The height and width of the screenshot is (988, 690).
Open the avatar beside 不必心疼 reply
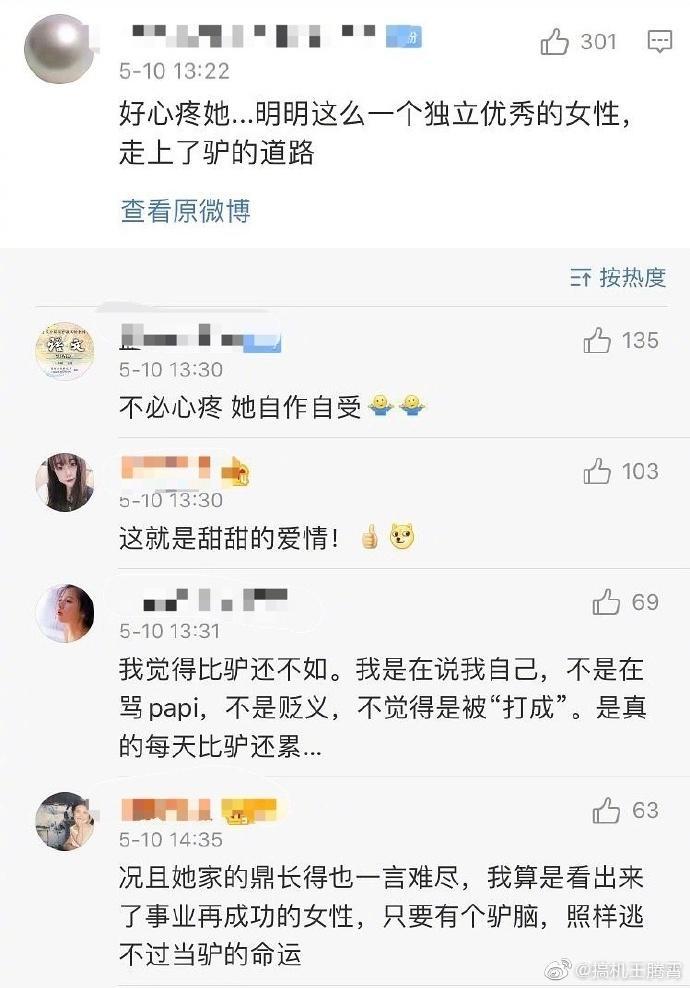tap(65, 350)
